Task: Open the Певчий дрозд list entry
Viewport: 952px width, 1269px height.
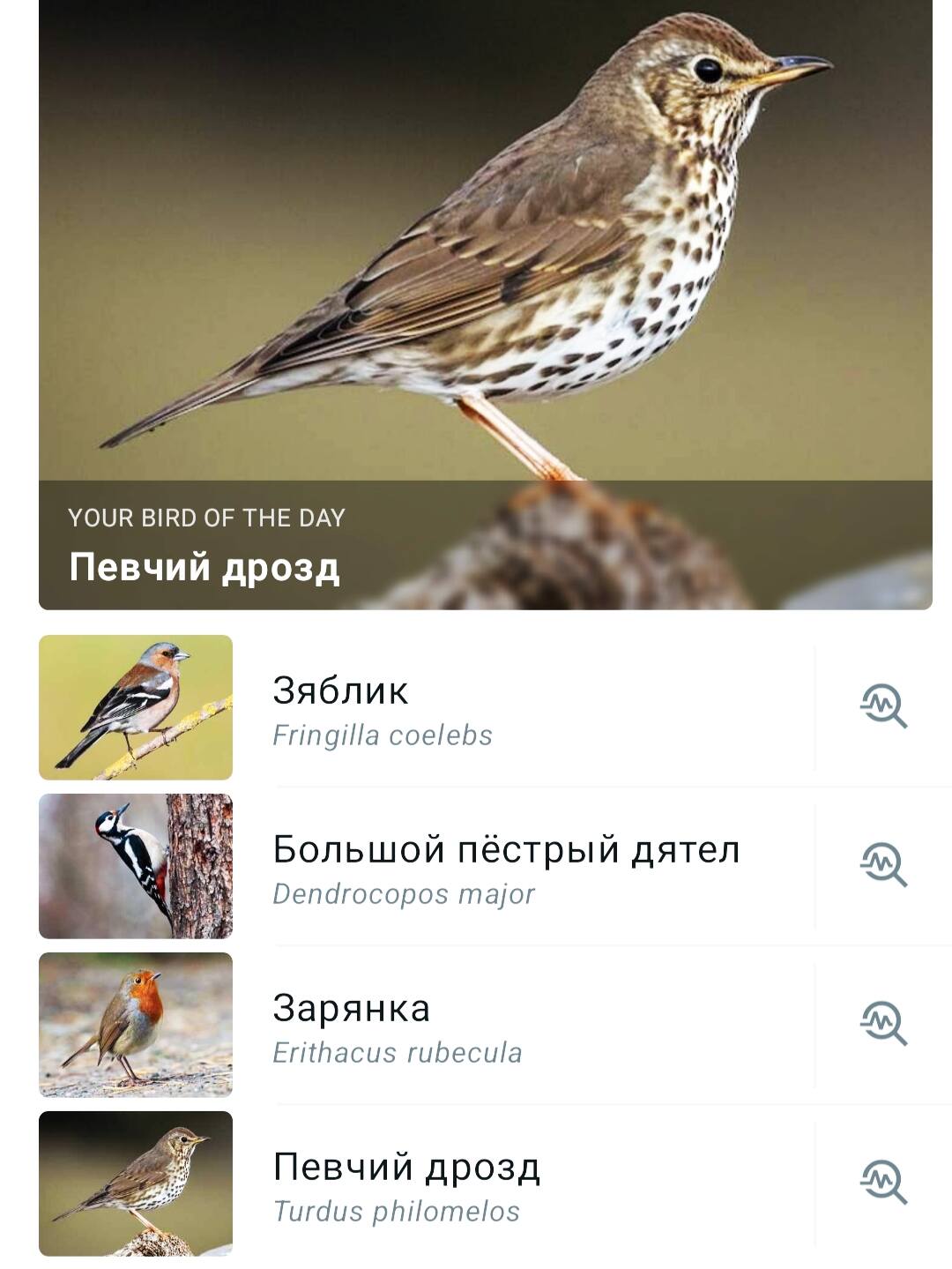Action: pyautogui.click(x=405, y=1184)
